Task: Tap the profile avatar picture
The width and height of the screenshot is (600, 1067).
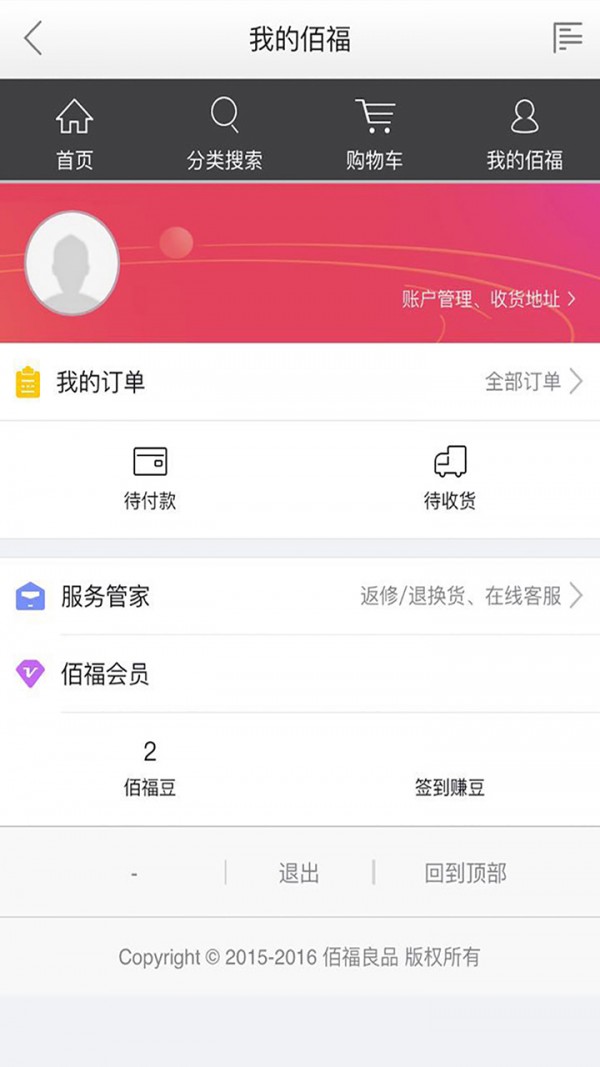Action: pyautogui.click(x=72, y=263)
